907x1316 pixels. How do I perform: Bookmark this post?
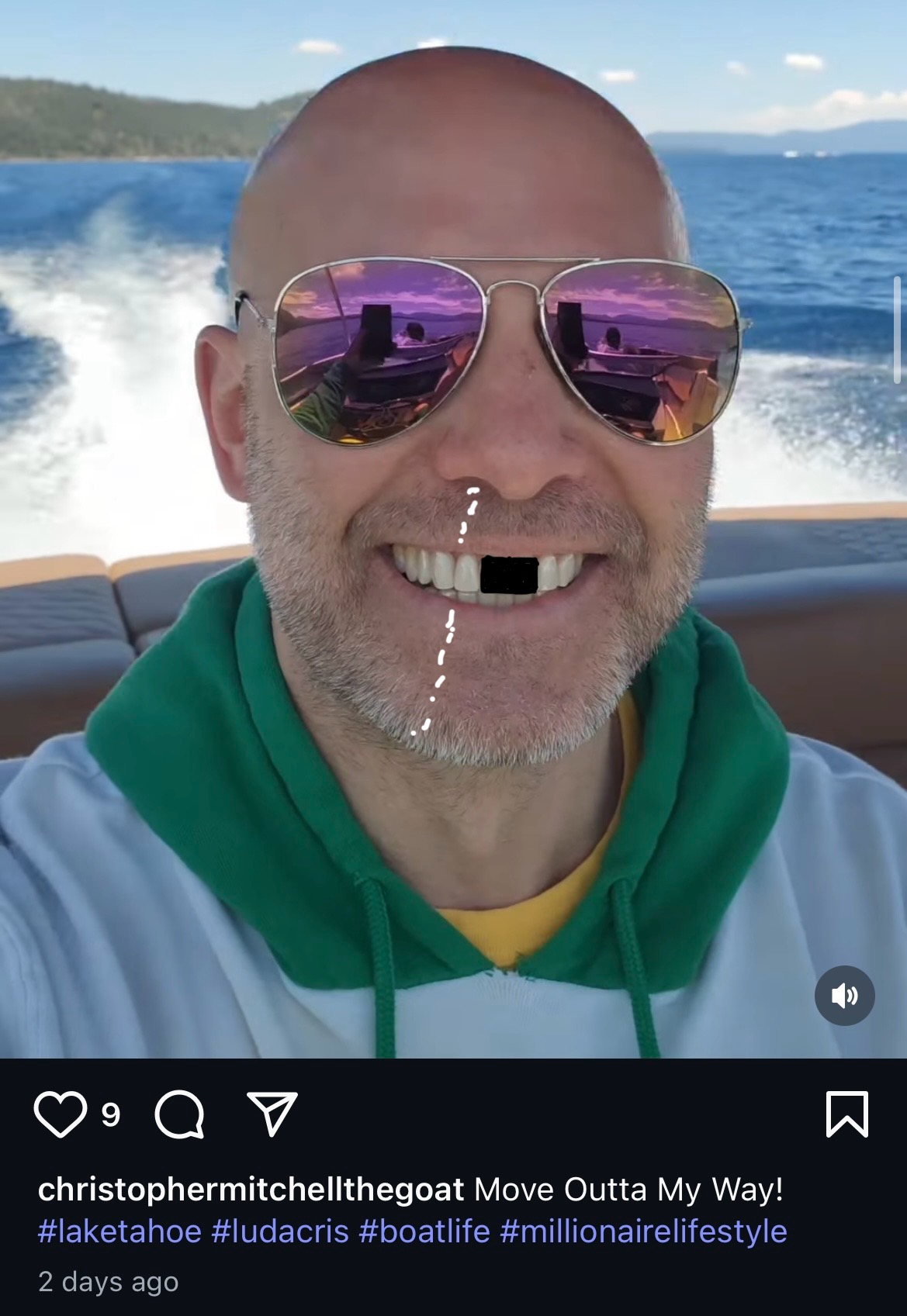click(x=846, y=1114)
